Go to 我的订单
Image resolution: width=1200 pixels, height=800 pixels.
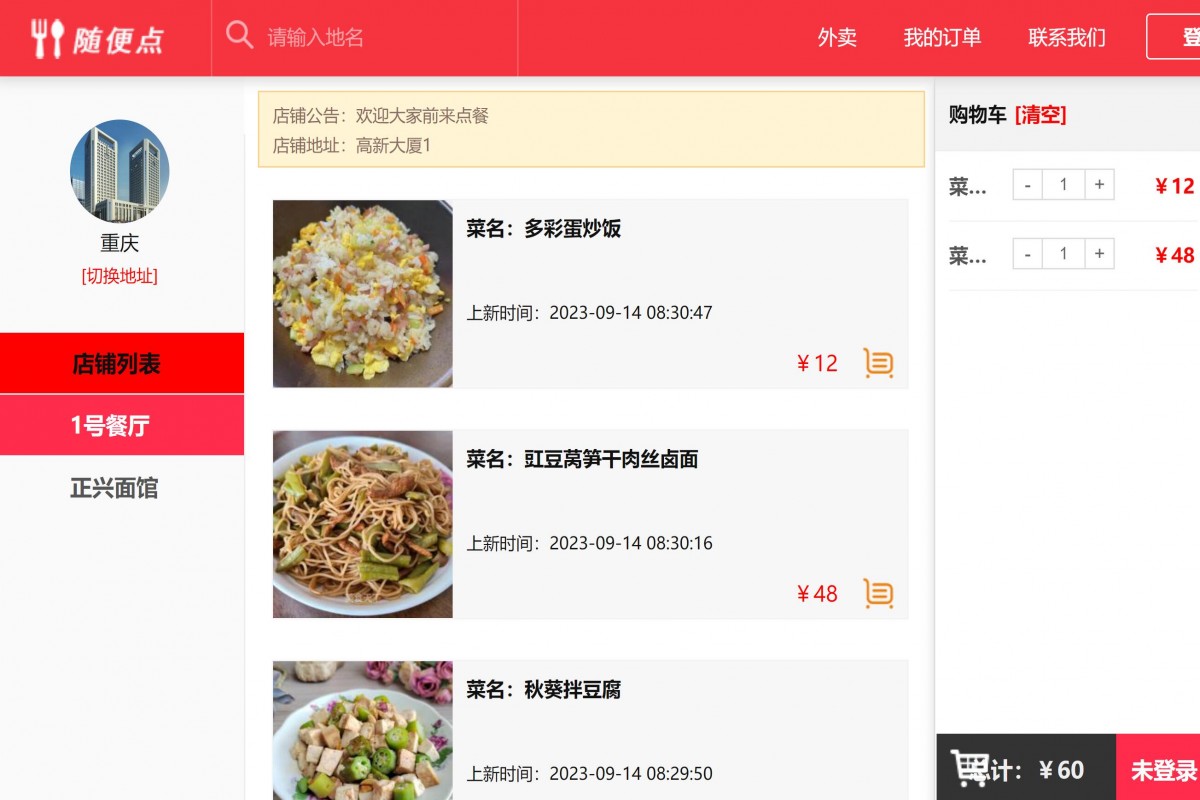(942, 37)
